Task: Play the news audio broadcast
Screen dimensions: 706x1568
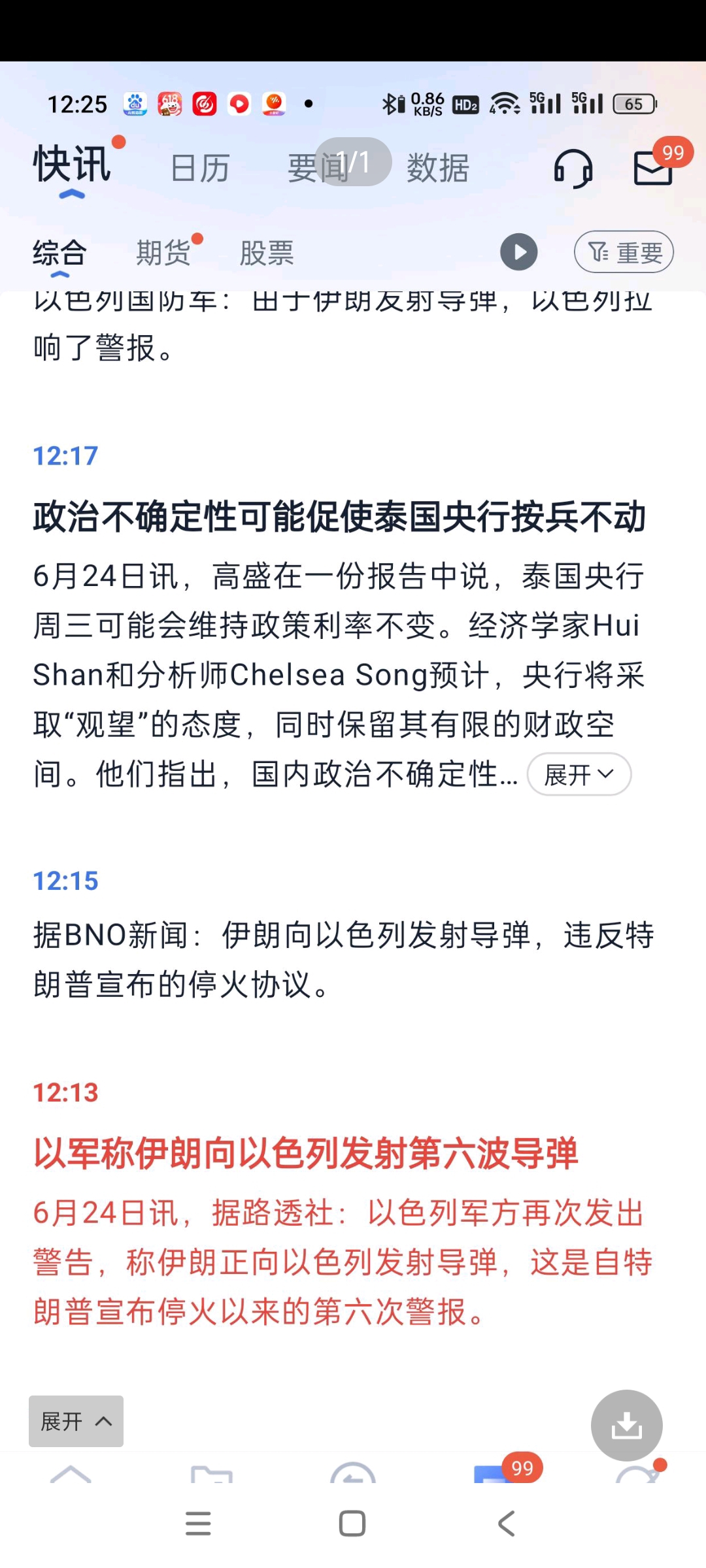Action: click(519, 252)
